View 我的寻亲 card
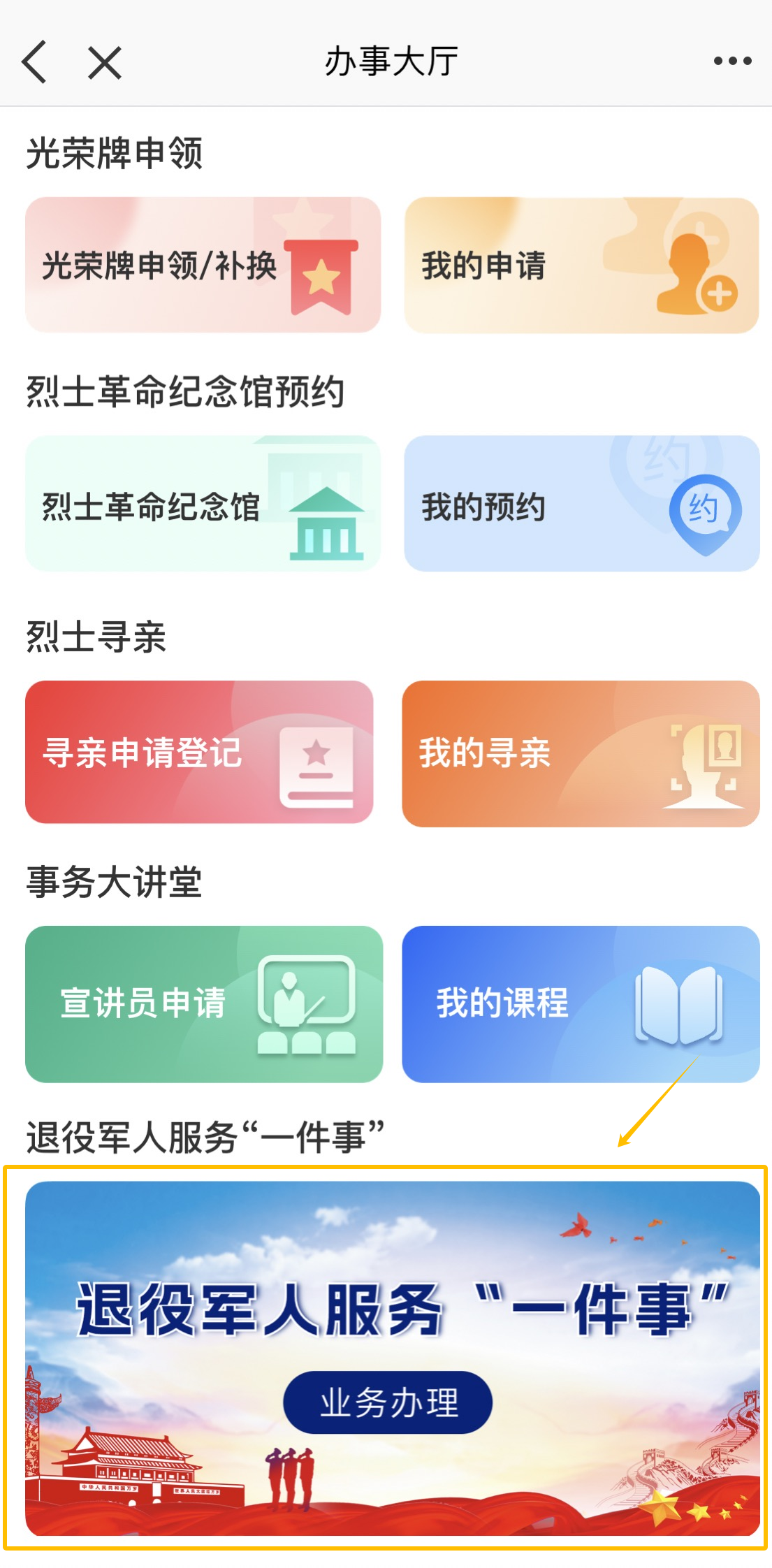Screen dimensions: 772x1568 (x=580, y=753)
